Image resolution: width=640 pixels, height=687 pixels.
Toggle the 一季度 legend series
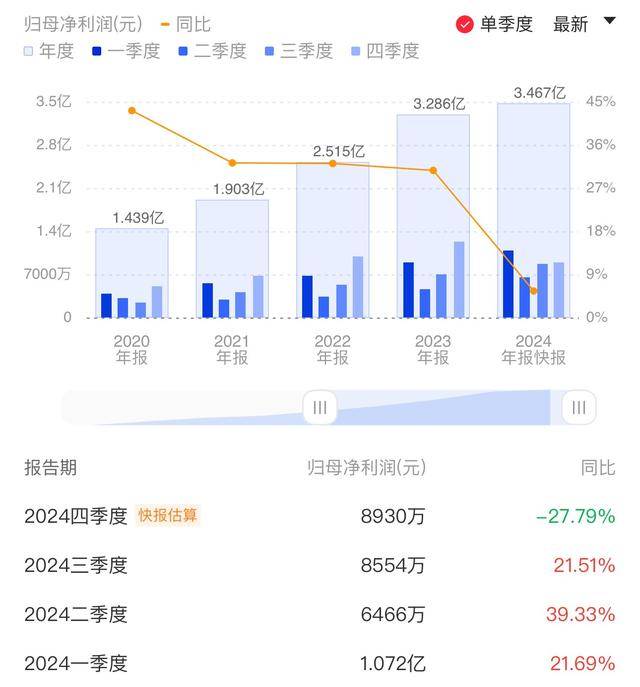124,51
